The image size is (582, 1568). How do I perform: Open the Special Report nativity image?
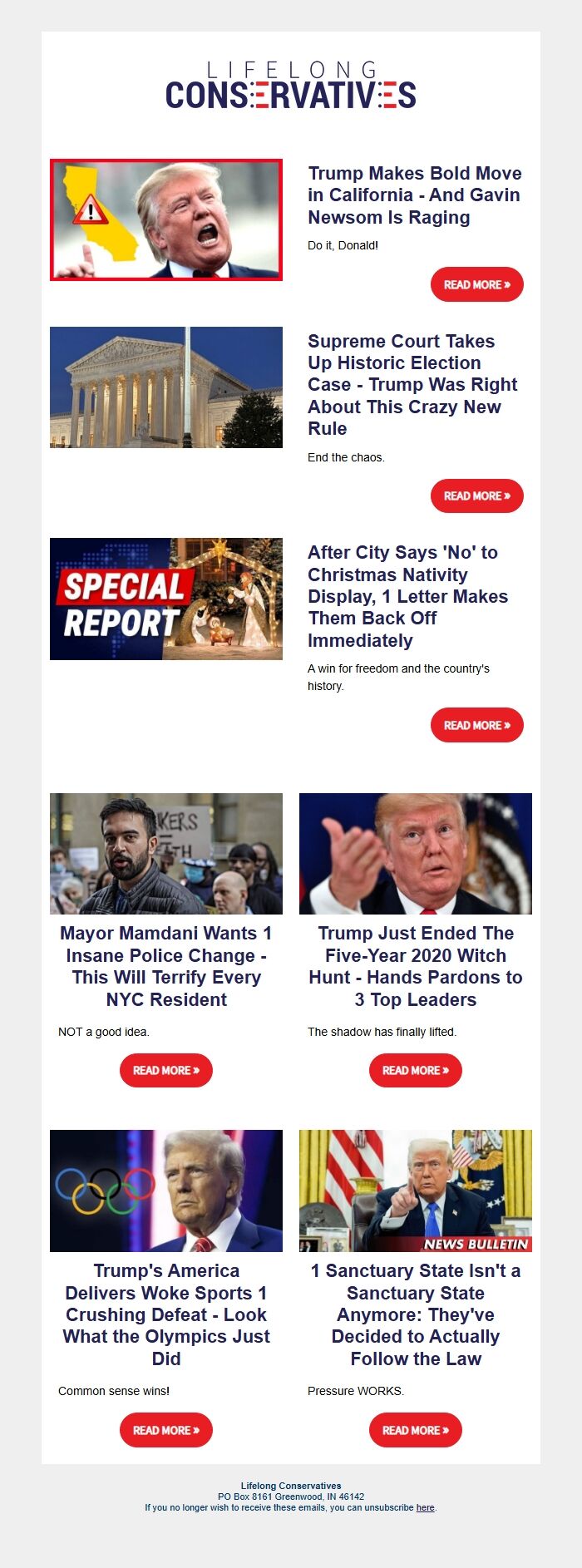pyautogui.click(x=166, y=599)
